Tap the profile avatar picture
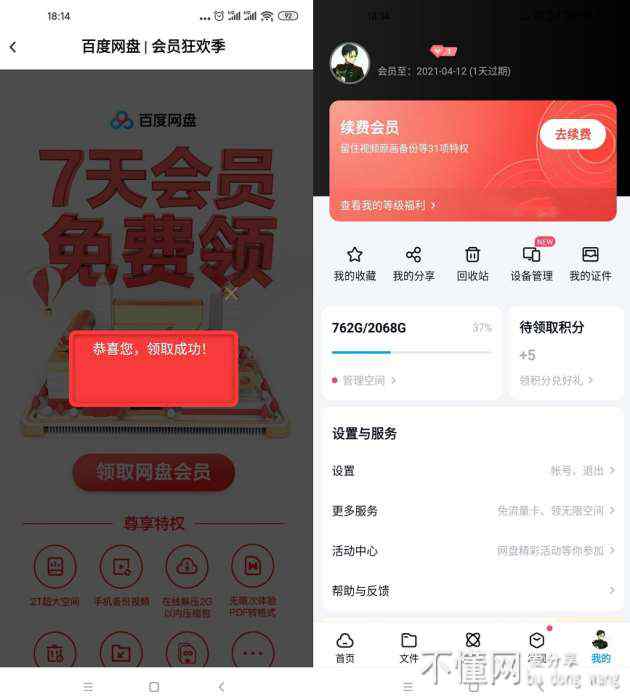This screenshot has height=700, width=630. coord(349,63)
